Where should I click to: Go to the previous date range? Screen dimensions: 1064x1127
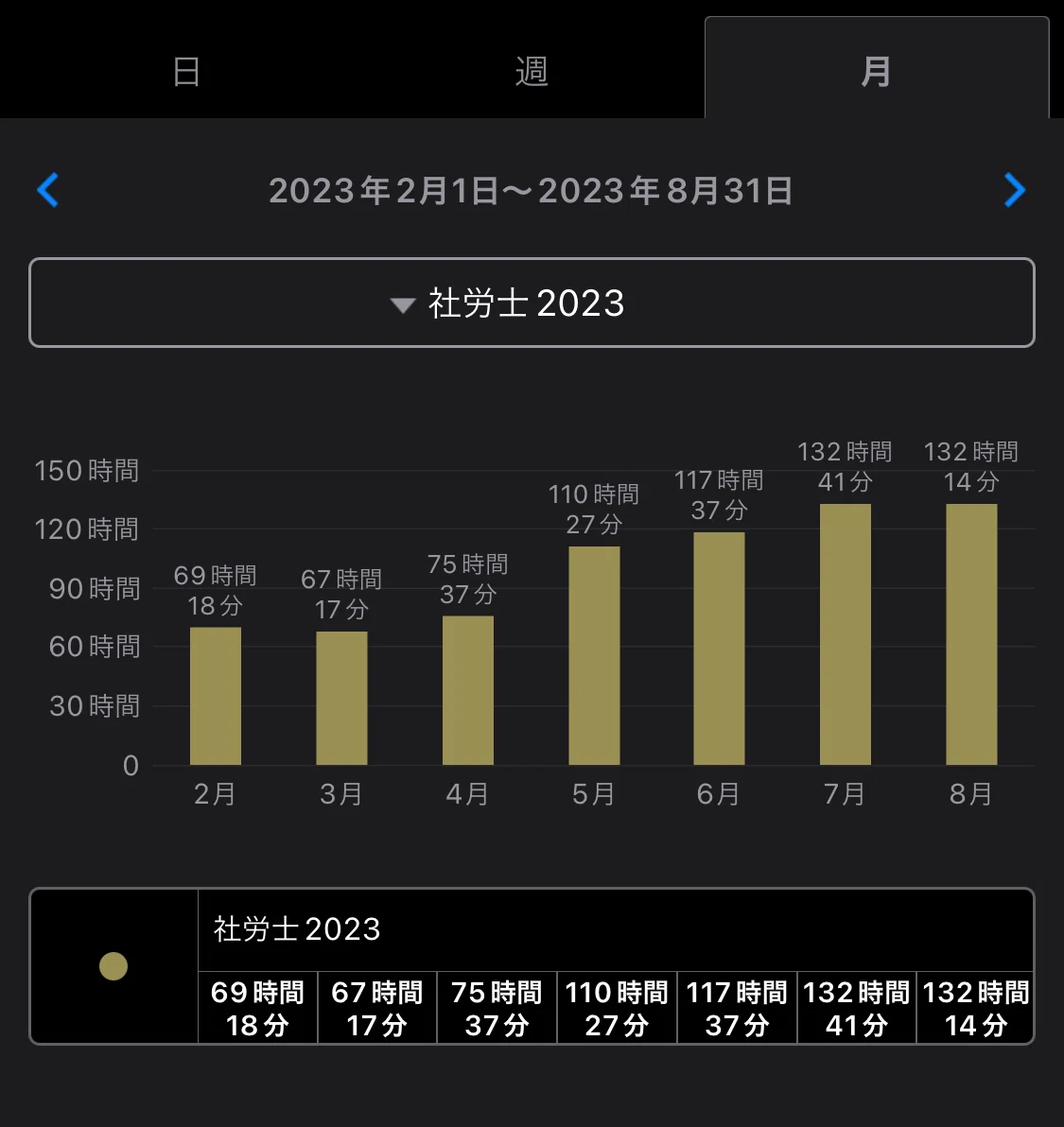coord(48,190)
